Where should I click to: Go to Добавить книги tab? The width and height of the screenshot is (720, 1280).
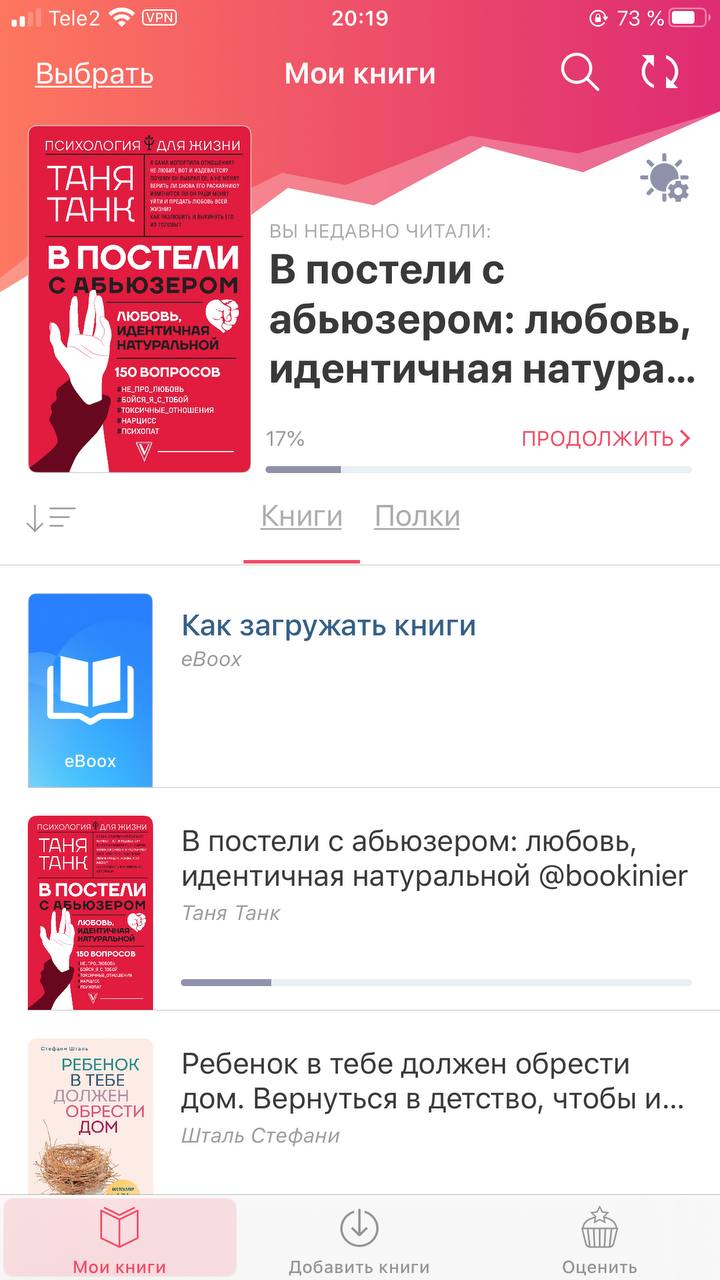[x=359, y=1239]
